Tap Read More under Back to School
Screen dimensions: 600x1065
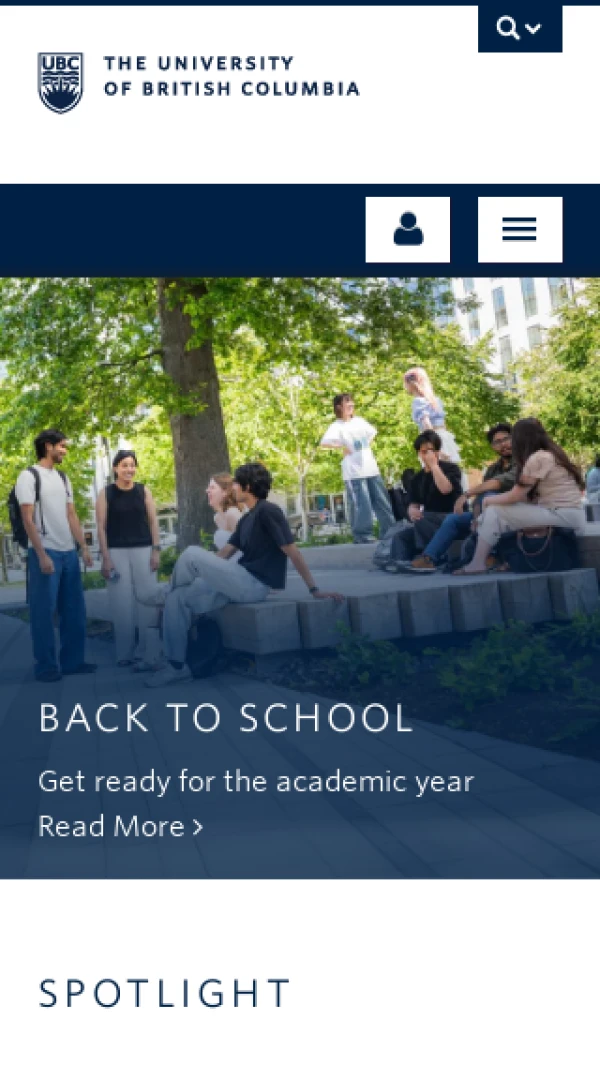pyautogui.click(x=120, y=826)
